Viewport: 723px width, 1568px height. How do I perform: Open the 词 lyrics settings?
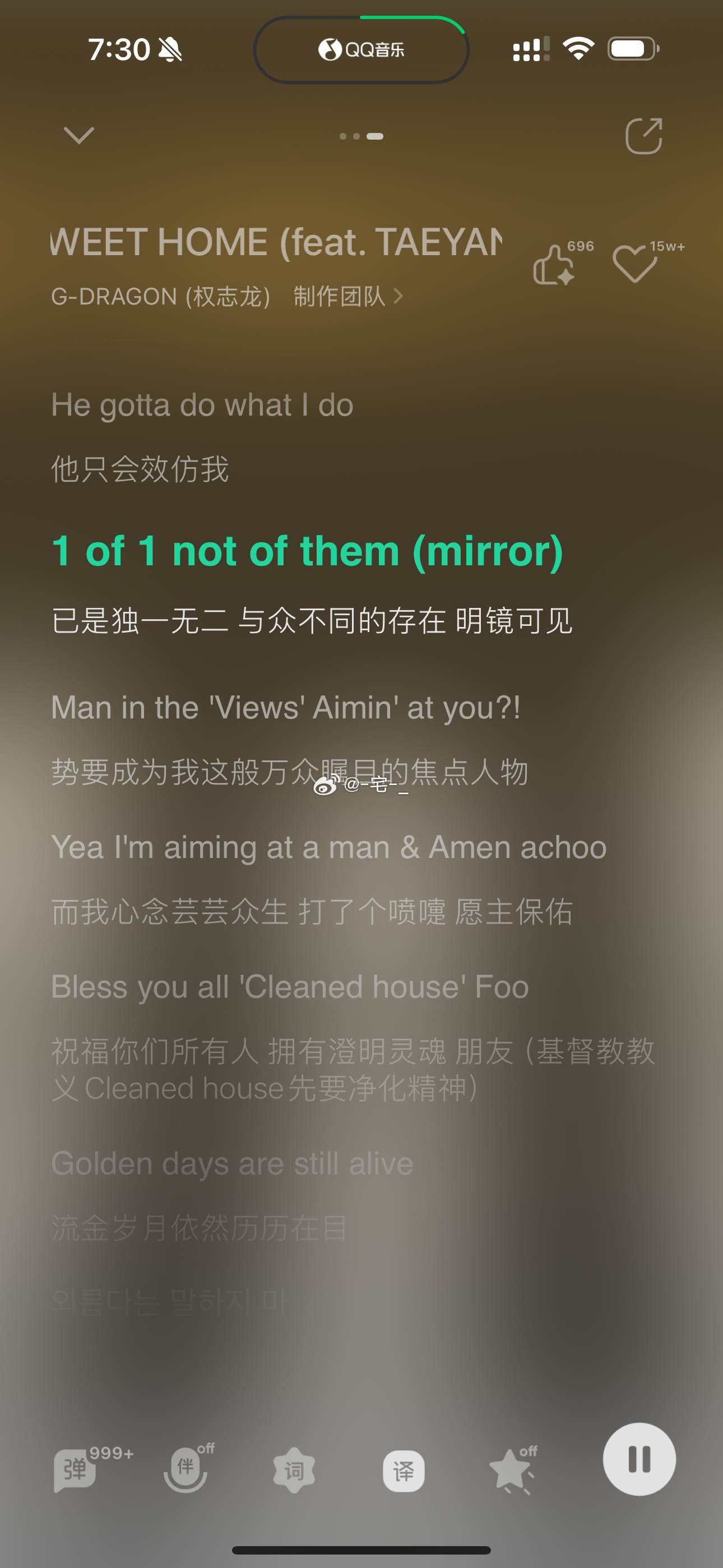tap(294, 1470)
